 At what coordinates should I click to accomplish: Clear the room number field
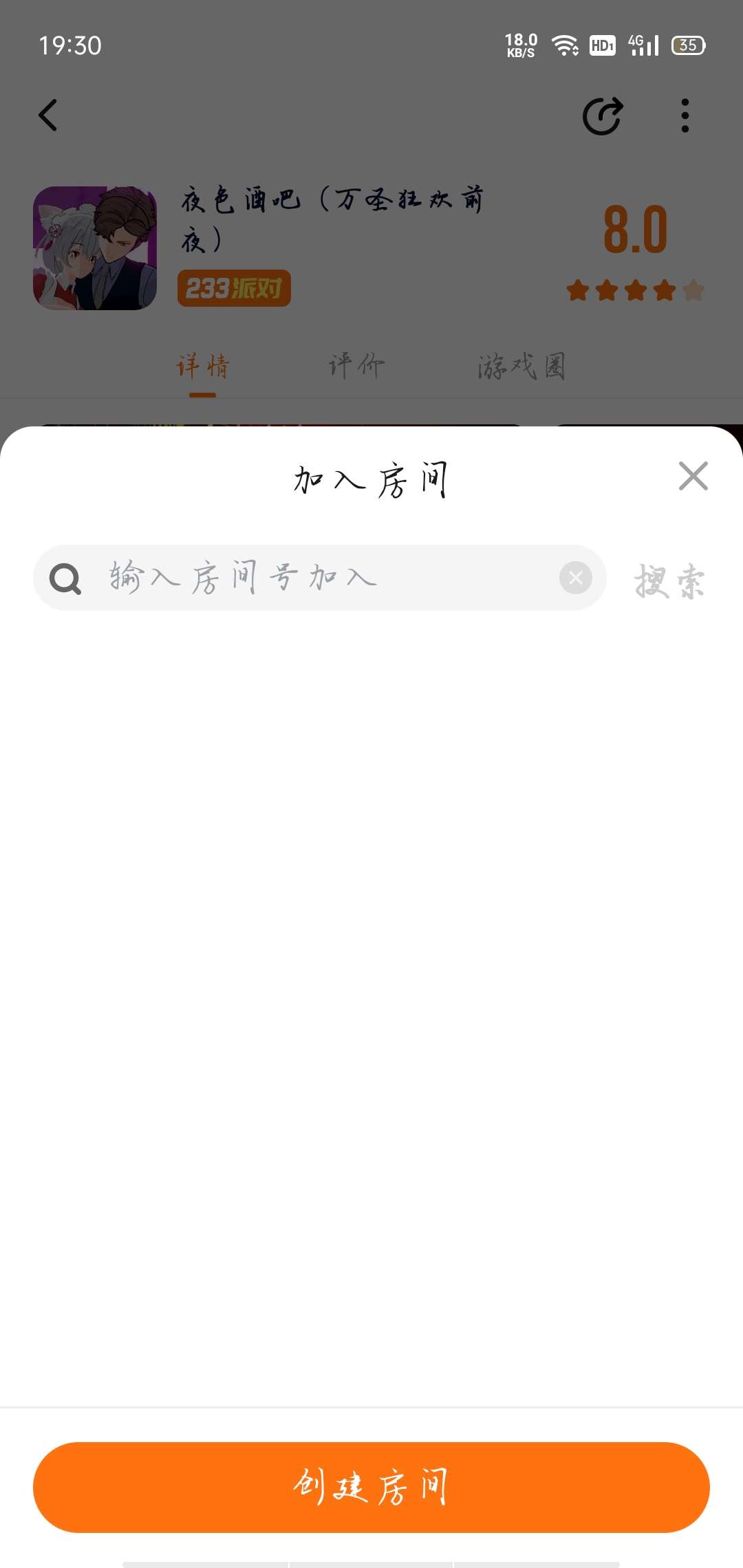[x=576, y=578]
